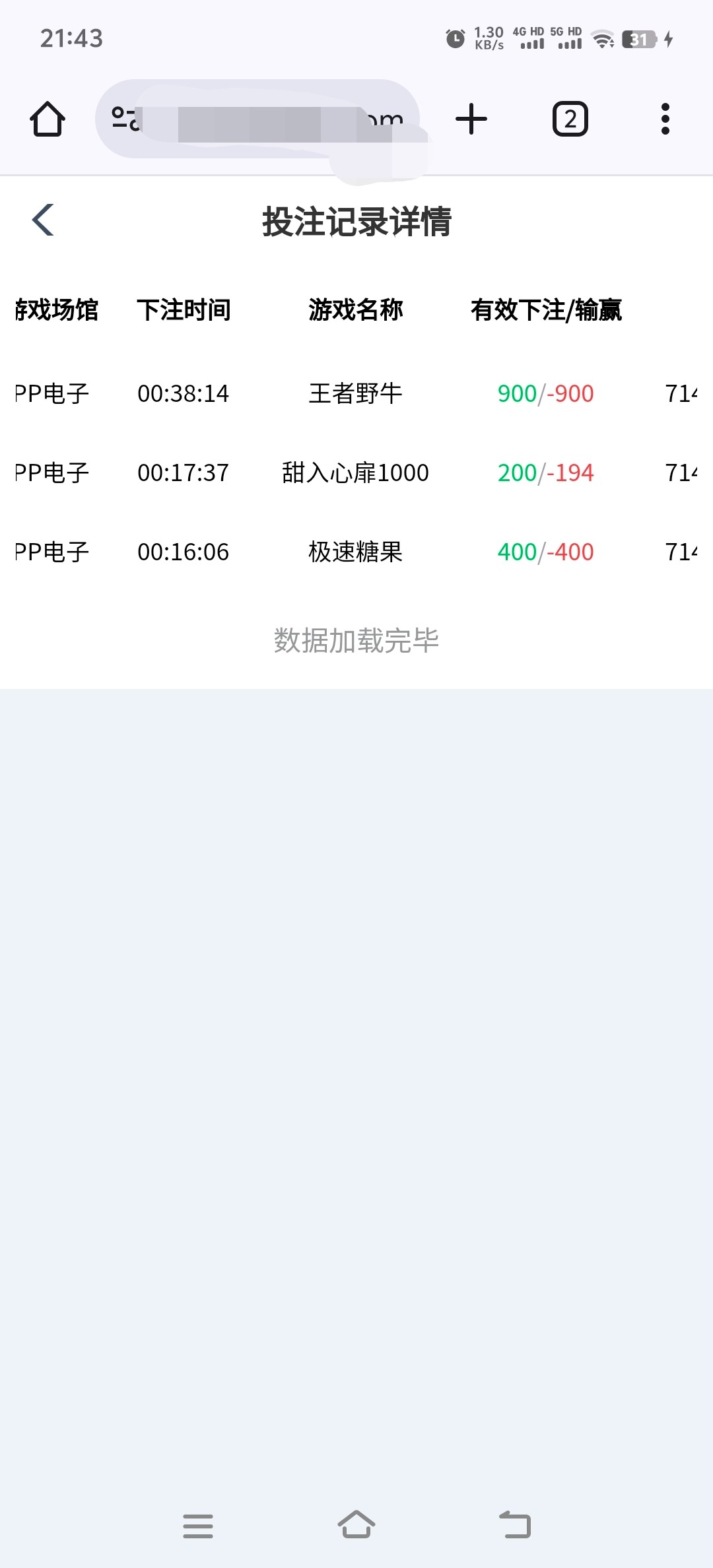Open the browser home page icon
Screen dimensions: 713x1568
tap(47, 119)
